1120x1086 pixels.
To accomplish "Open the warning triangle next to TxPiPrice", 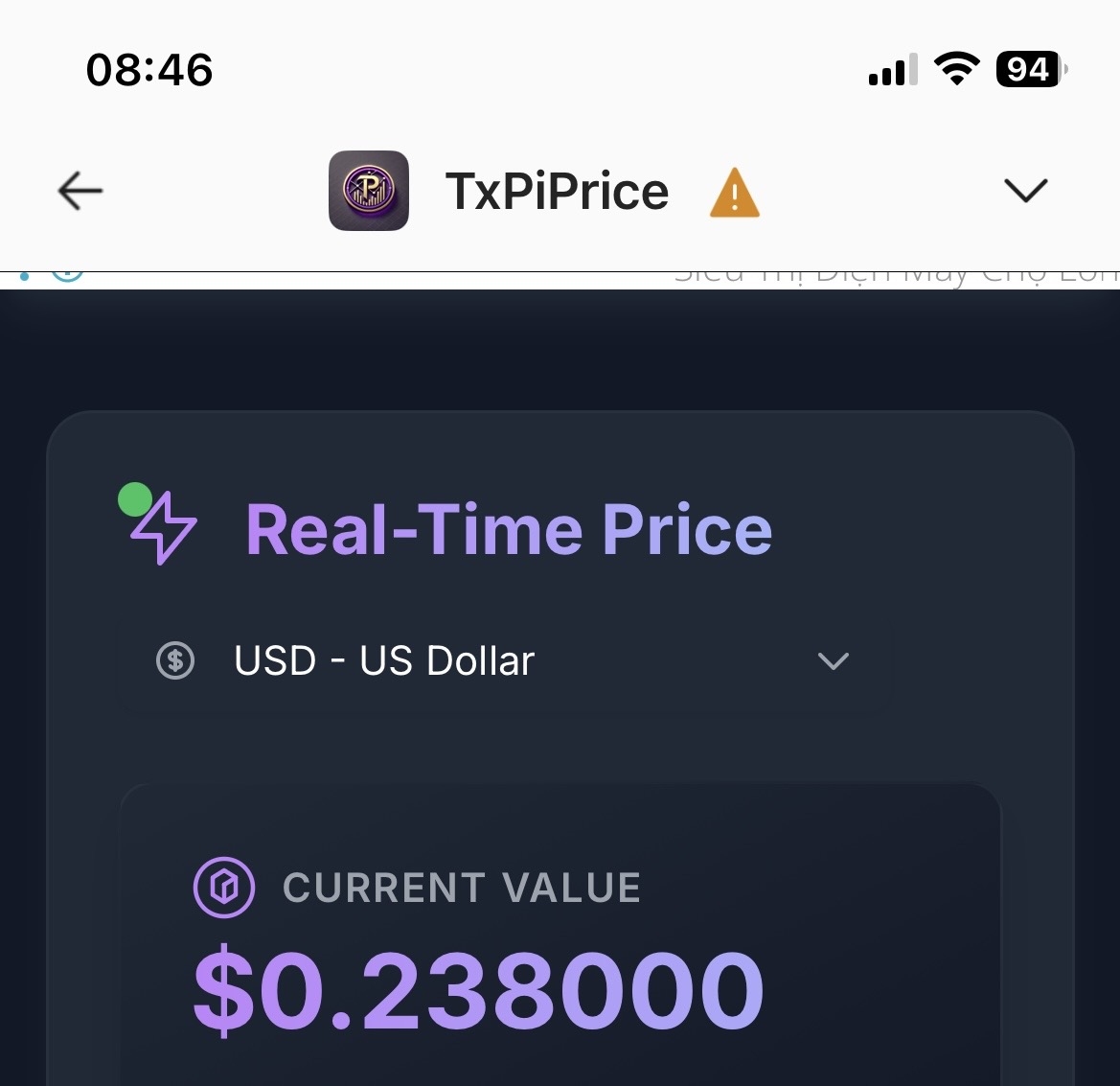I will pyautogui.click(x=734, y=193).
